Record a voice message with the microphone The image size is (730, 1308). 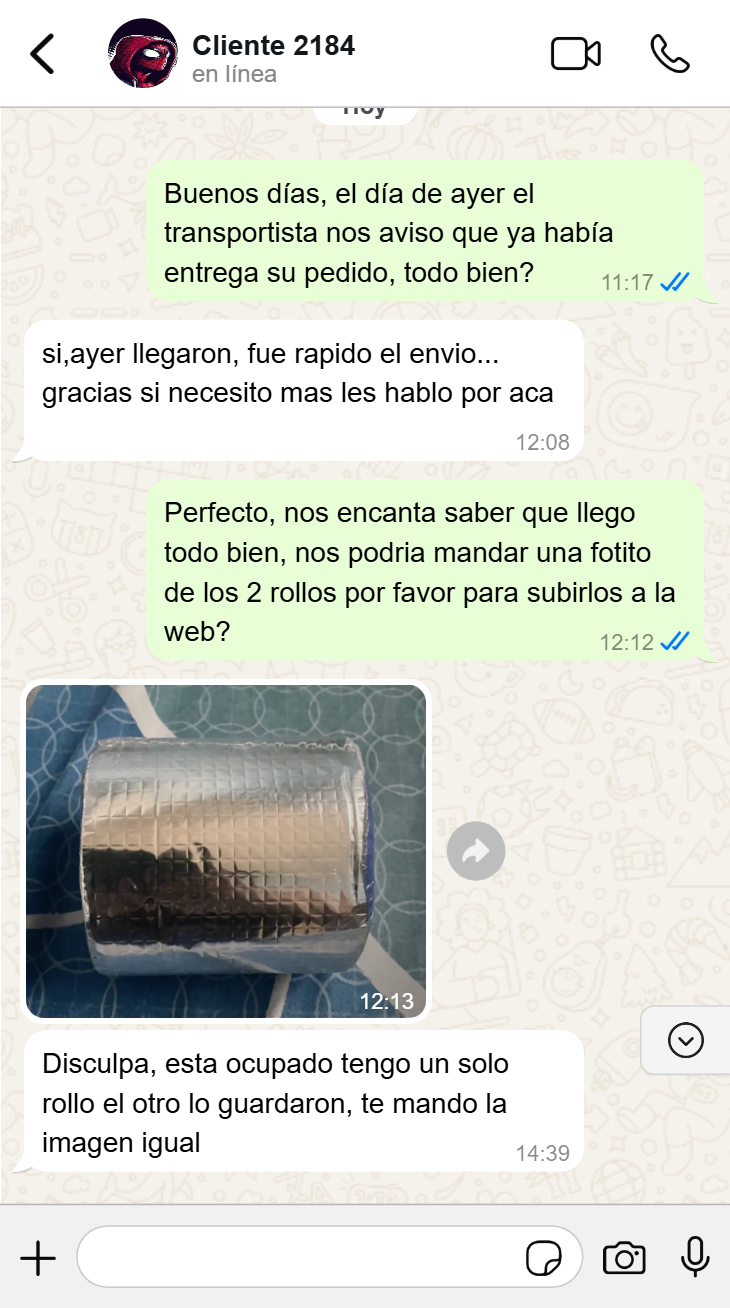(x=695, y=1257)
